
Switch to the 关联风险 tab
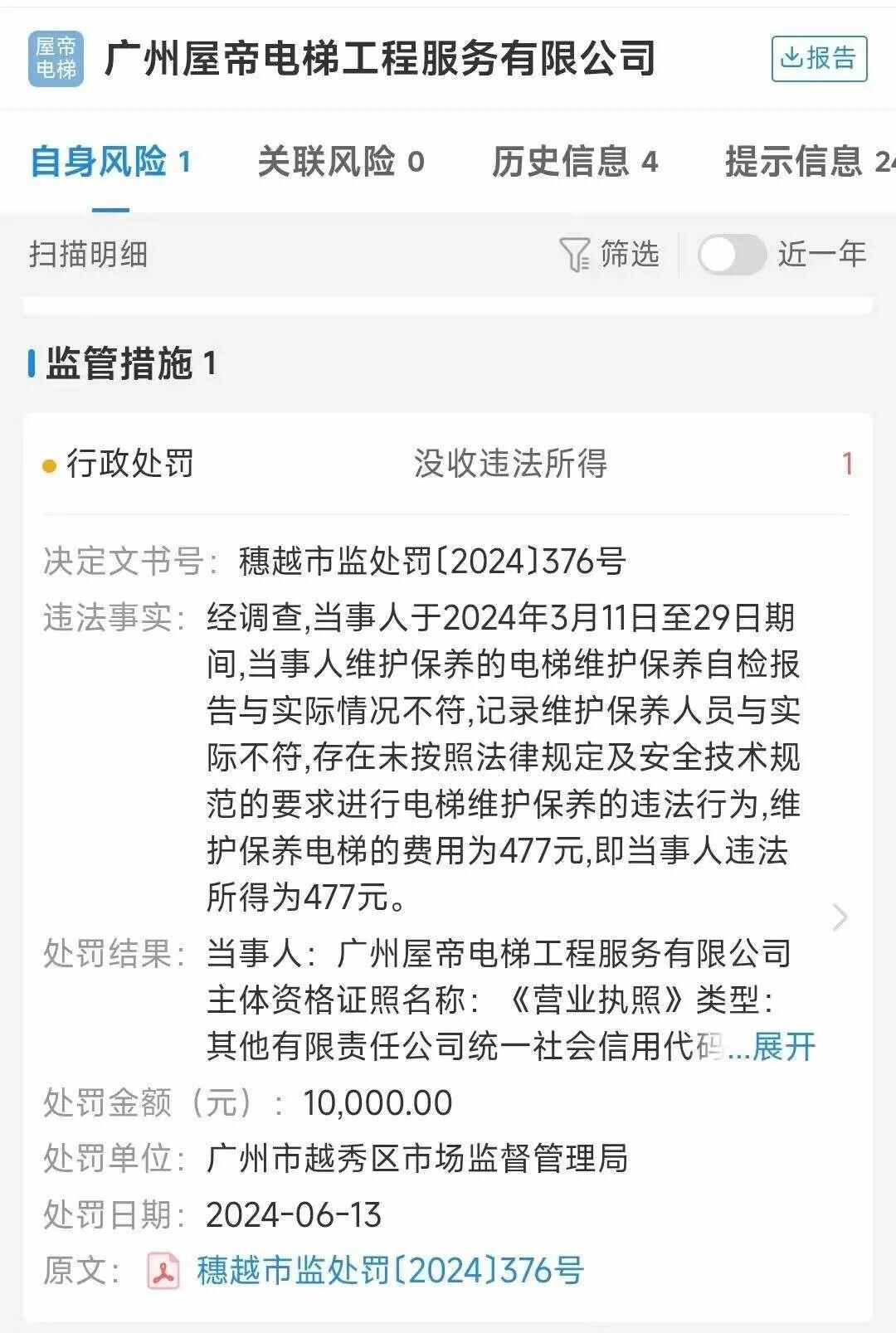pos(341,161)
